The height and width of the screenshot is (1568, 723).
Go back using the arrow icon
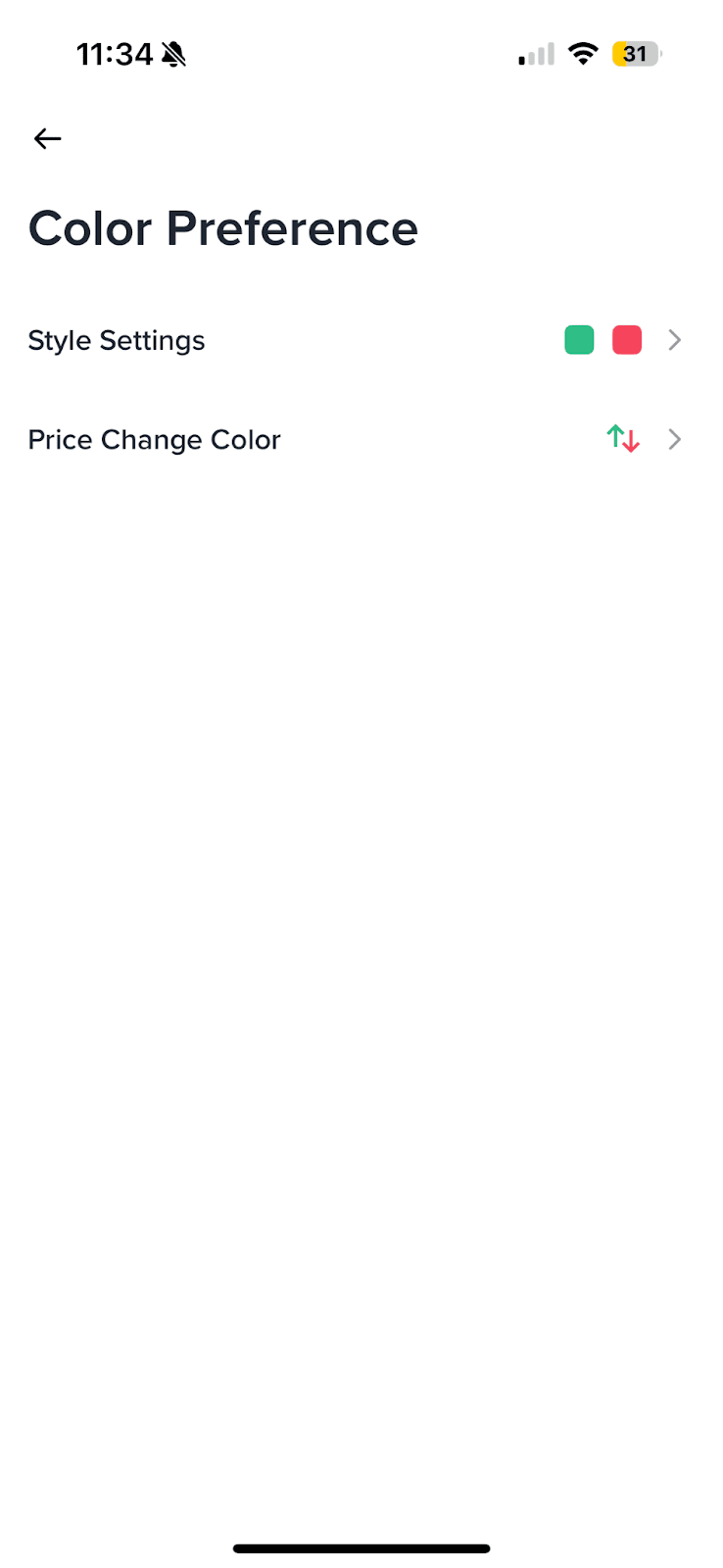pos(47,139)
